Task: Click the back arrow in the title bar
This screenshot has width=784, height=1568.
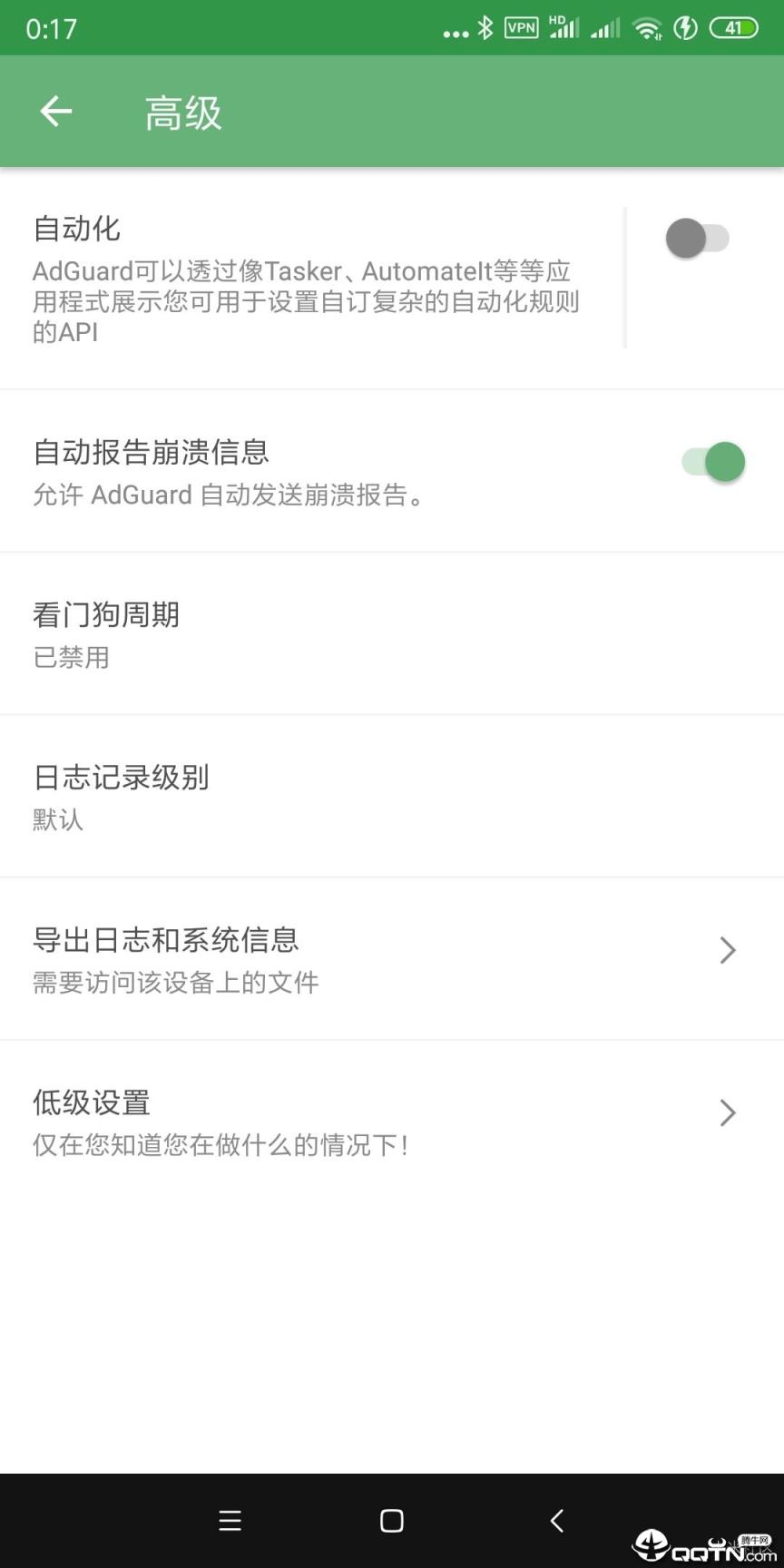Action: [x=54, y=111]
